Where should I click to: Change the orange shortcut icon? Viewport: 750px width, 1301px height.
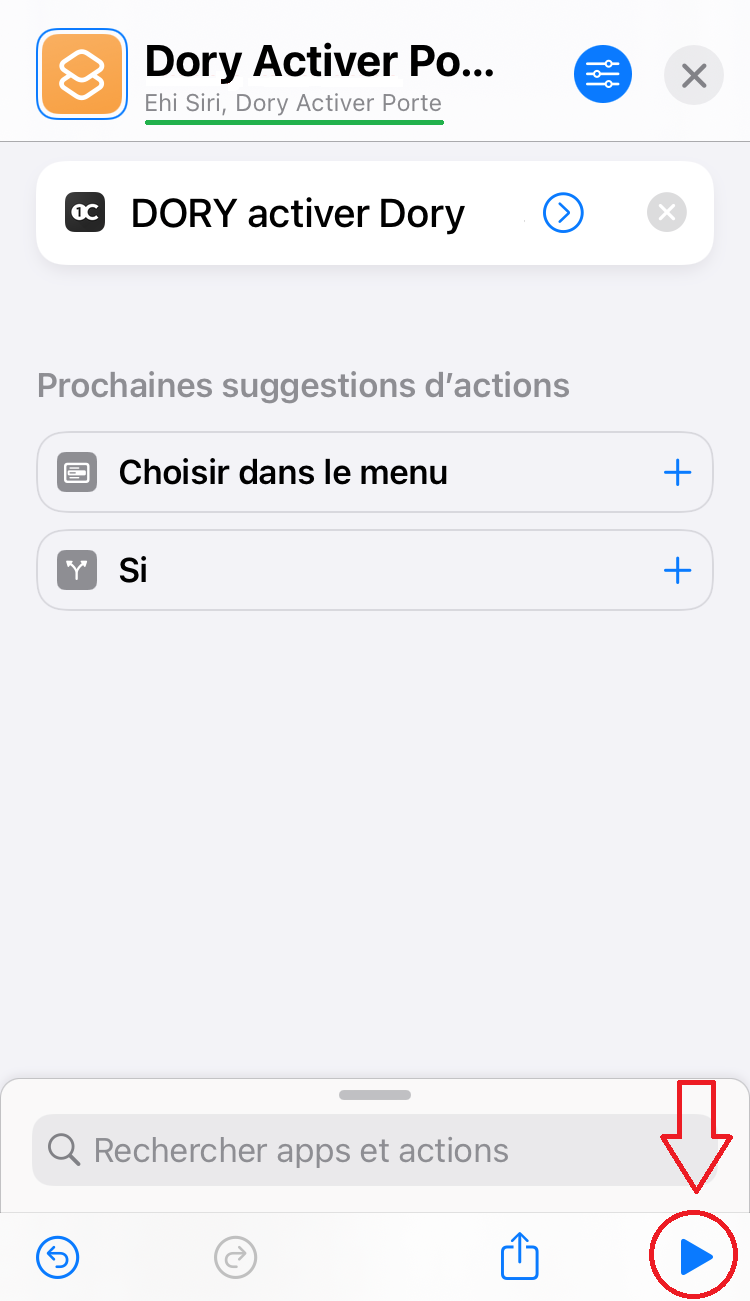coord(82,75)
